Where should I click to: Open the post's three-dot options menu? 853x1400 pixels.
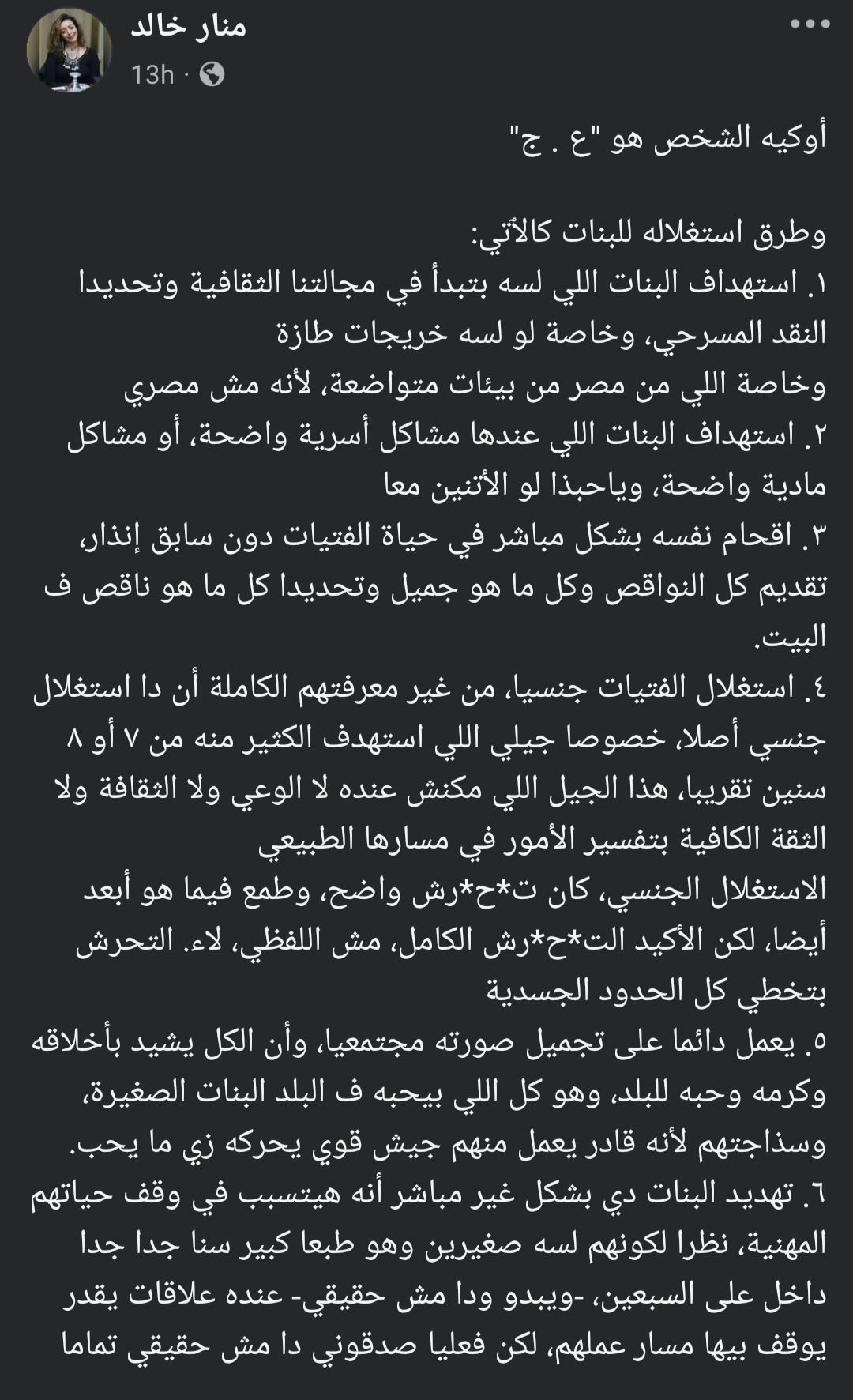[810, 24]
